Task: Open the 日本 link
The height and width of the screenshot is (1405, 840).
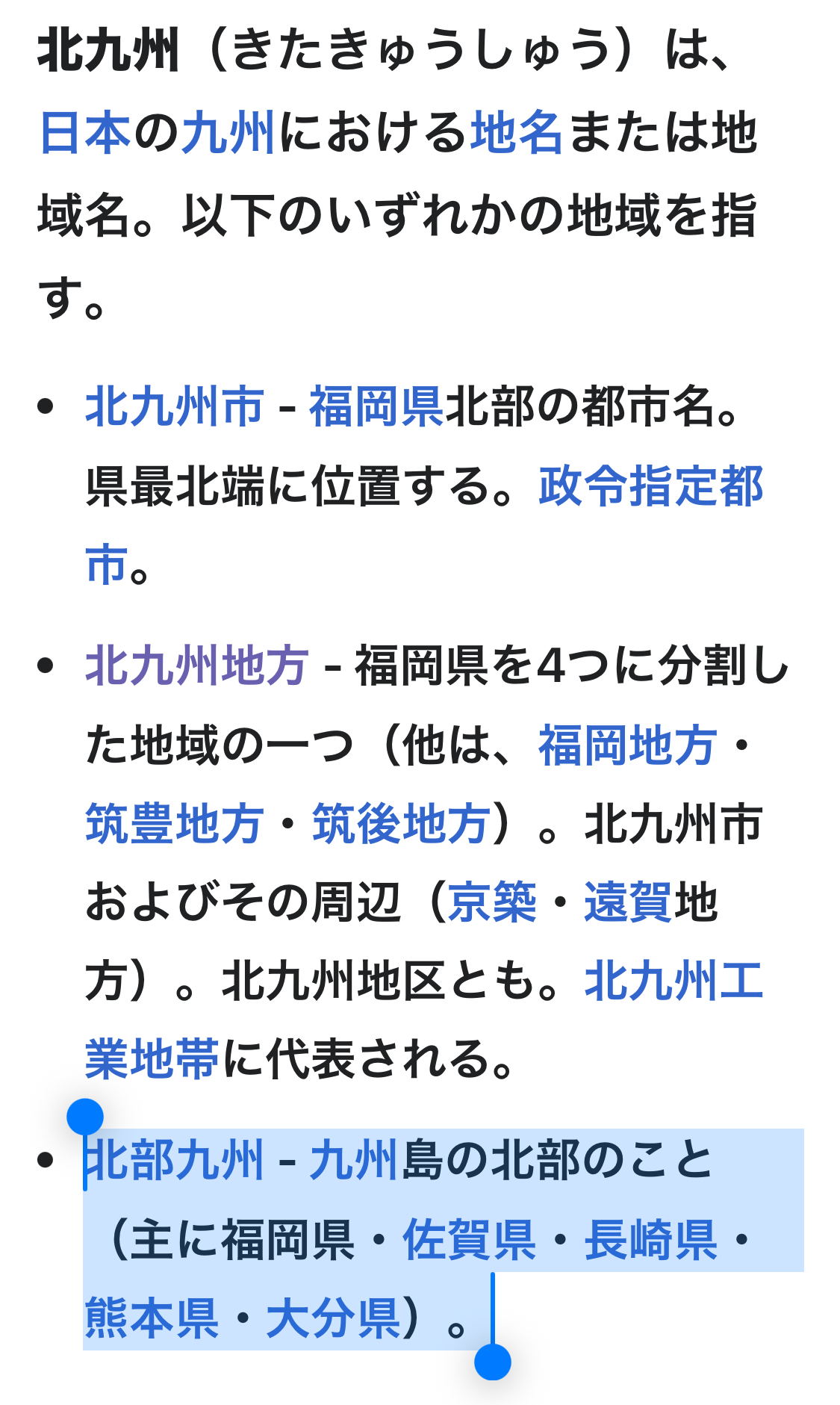Action: coord(84,133)
